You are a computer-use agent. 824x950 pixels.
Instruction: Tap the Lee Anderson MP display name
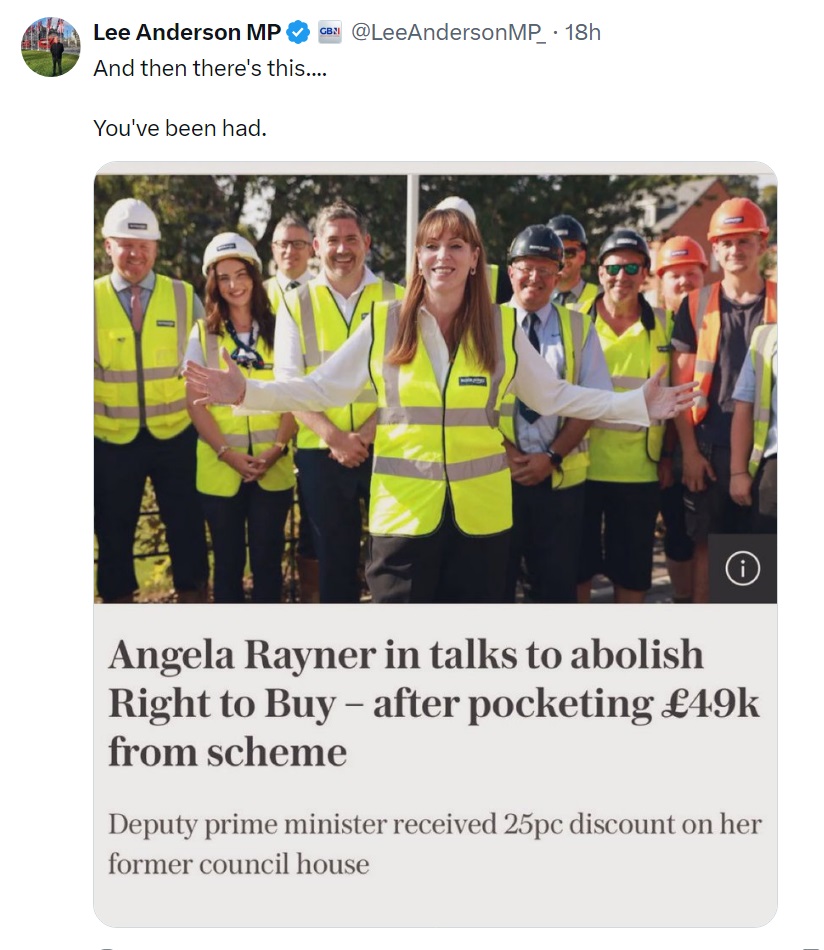point(186,32)
